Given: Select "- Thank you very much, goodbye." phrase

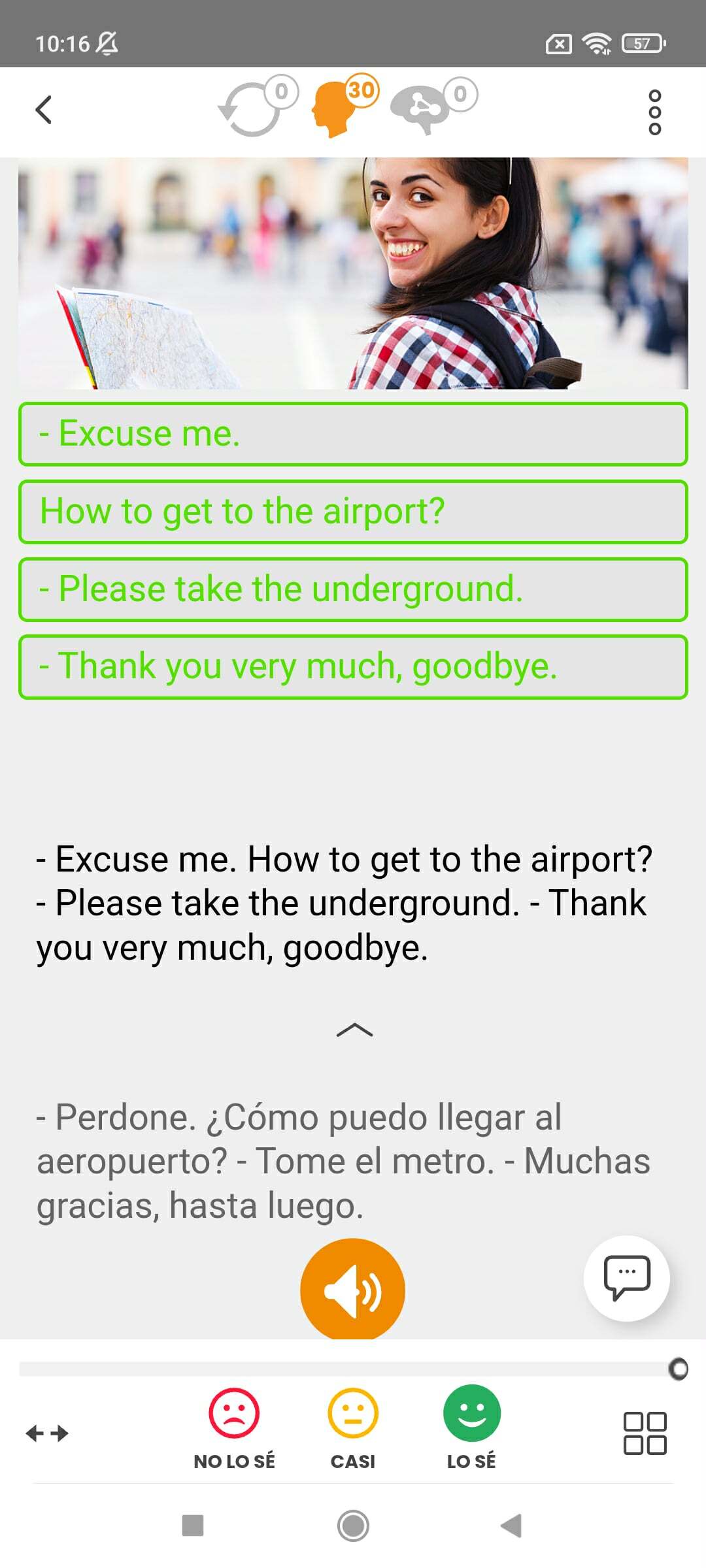Looking at the screenshot, I should (x=353, y=667).
